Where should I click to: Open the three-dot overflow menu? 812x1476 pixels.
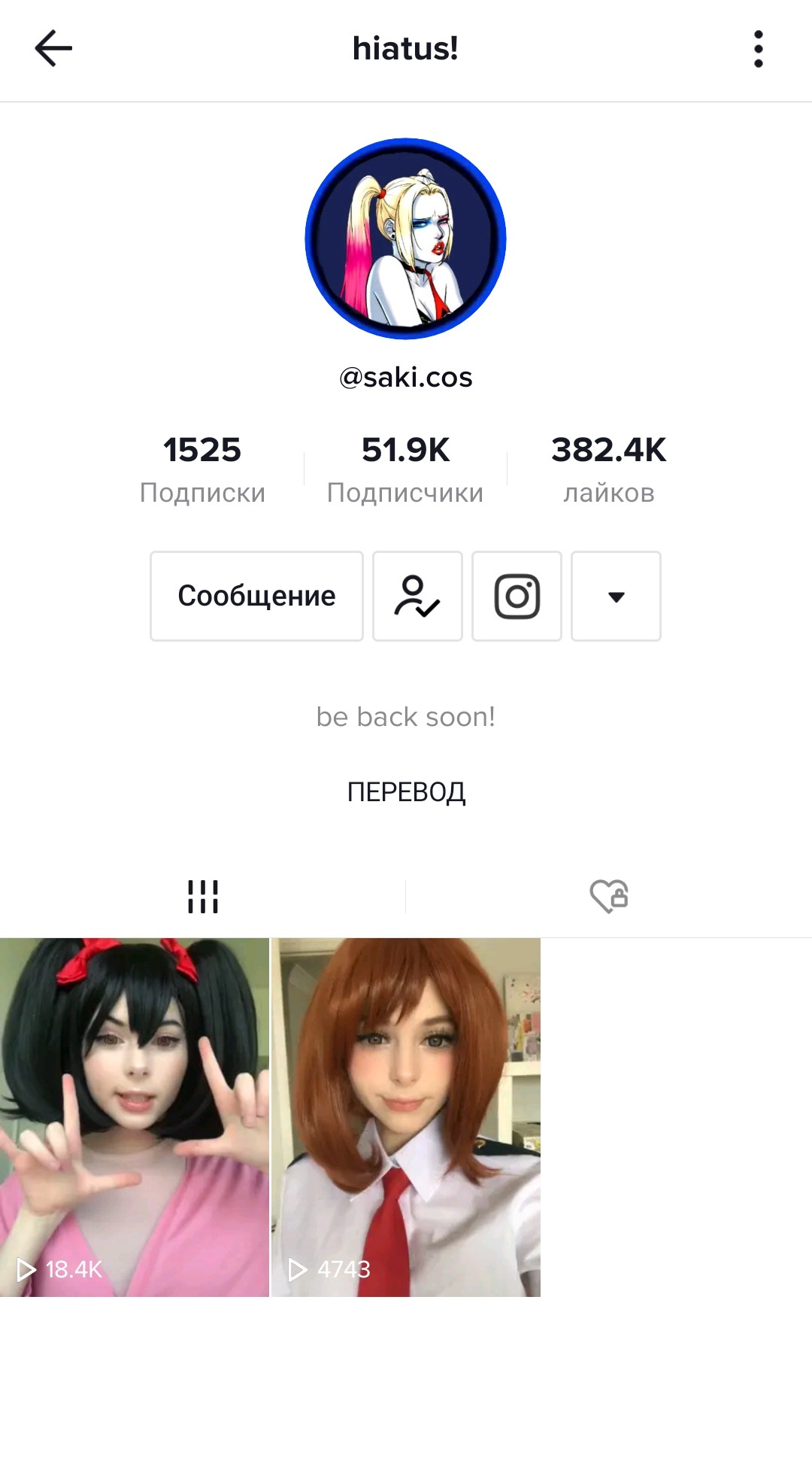(x=758, y=49)
